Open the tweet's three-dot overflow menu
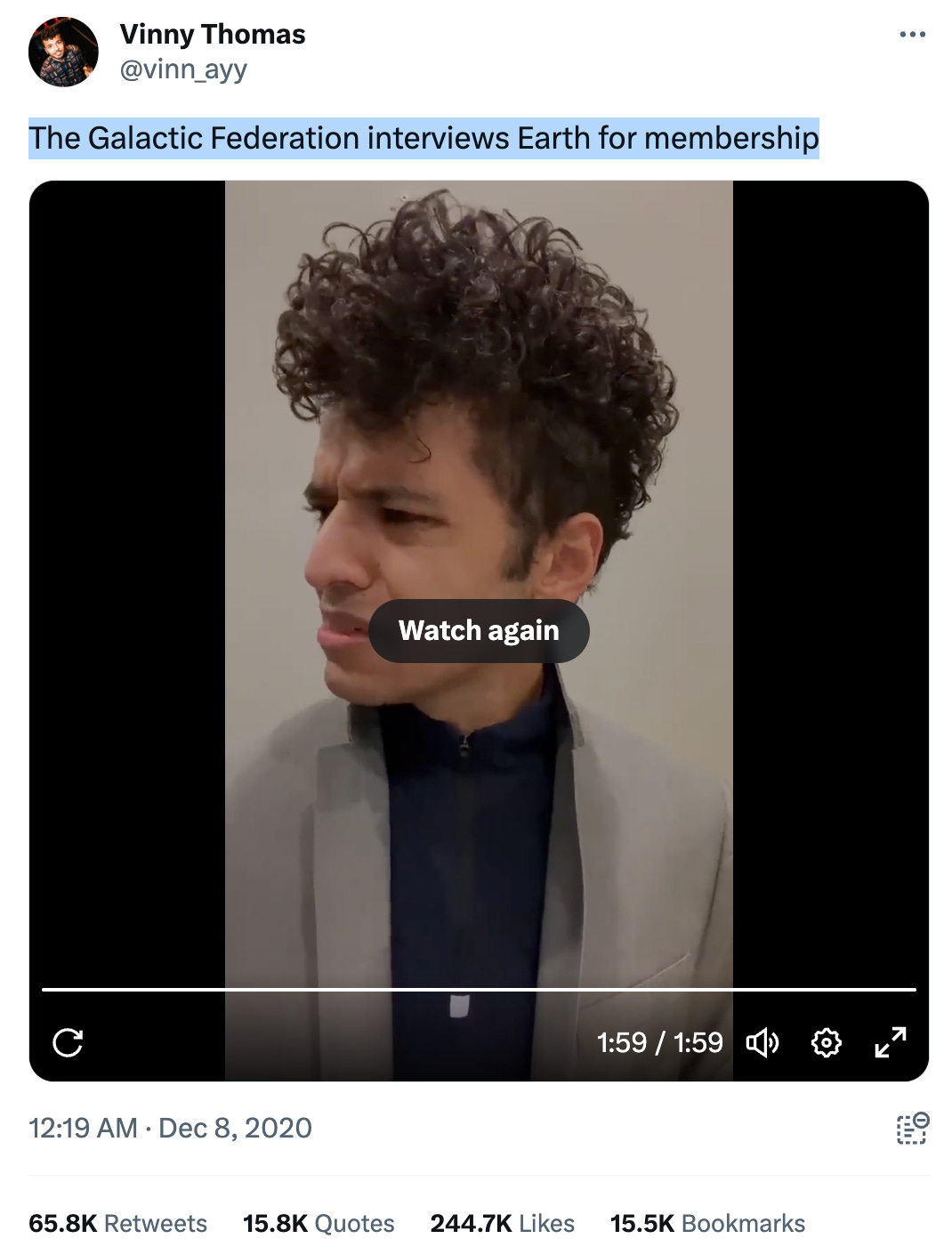Screen dimensions: 952x1255 point(912,35)
